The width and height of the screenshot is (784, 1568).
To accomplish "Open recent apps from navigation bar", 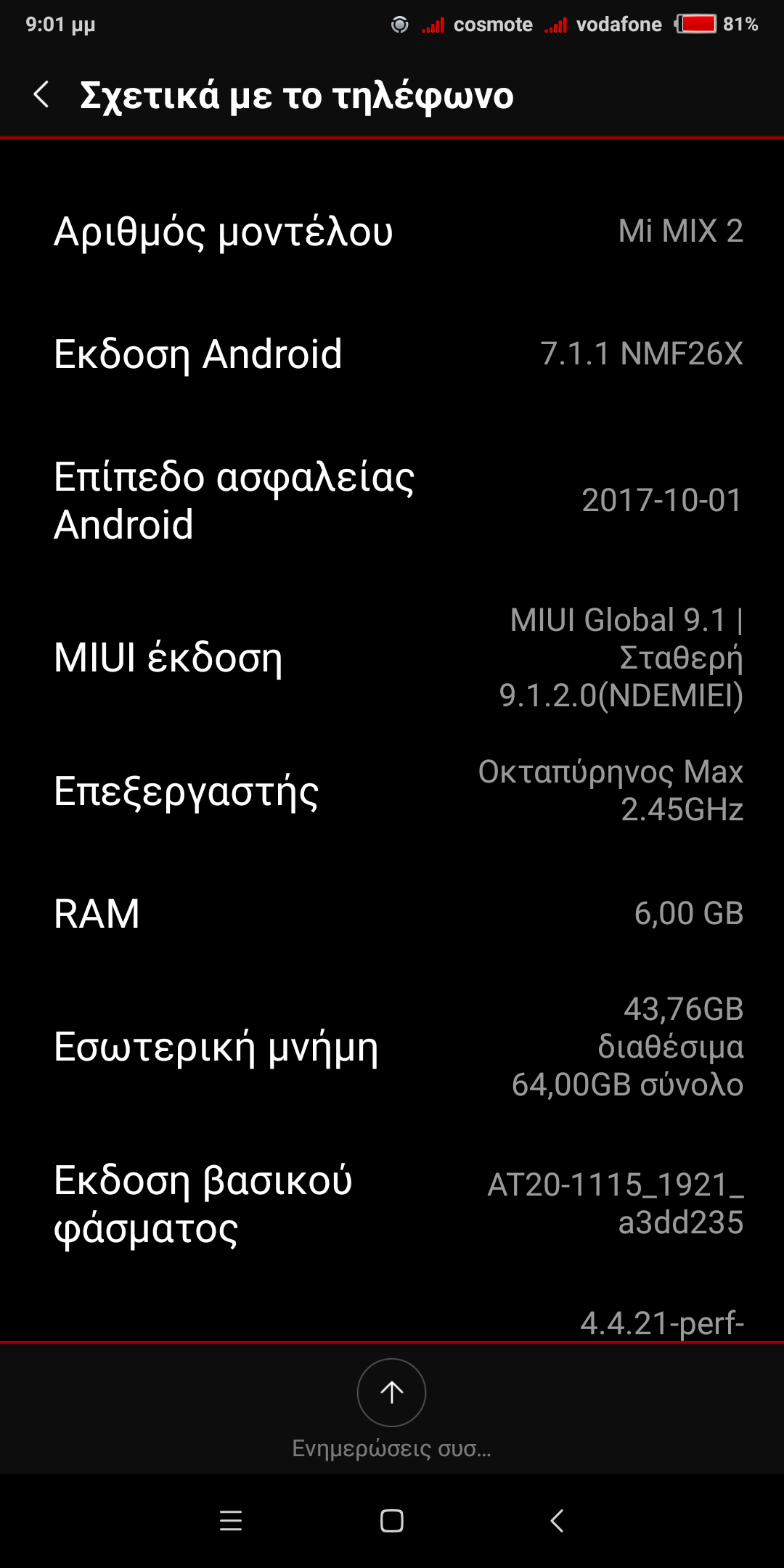I will (231, 1521).
